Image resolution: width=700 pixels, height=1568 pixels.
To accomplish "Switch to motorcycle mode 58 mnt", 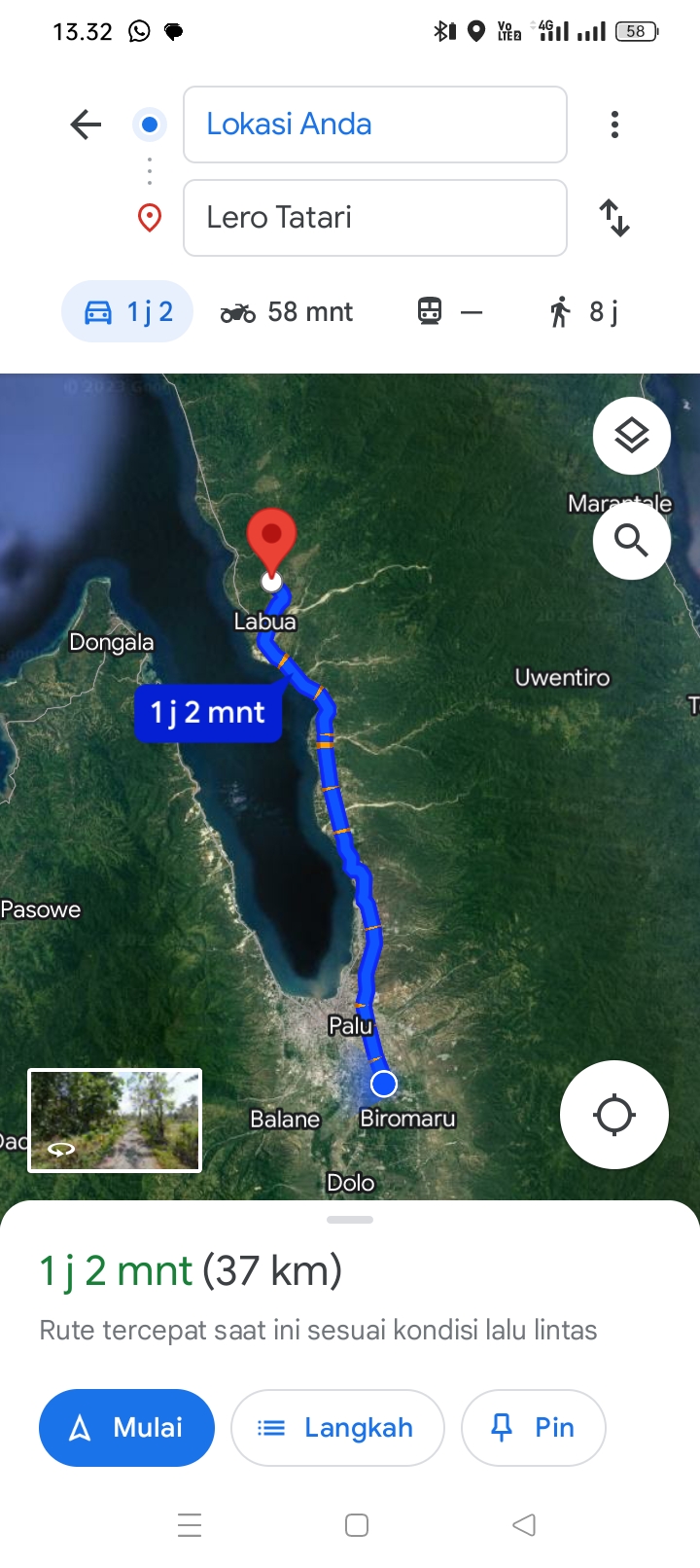I will click(287, 312).
